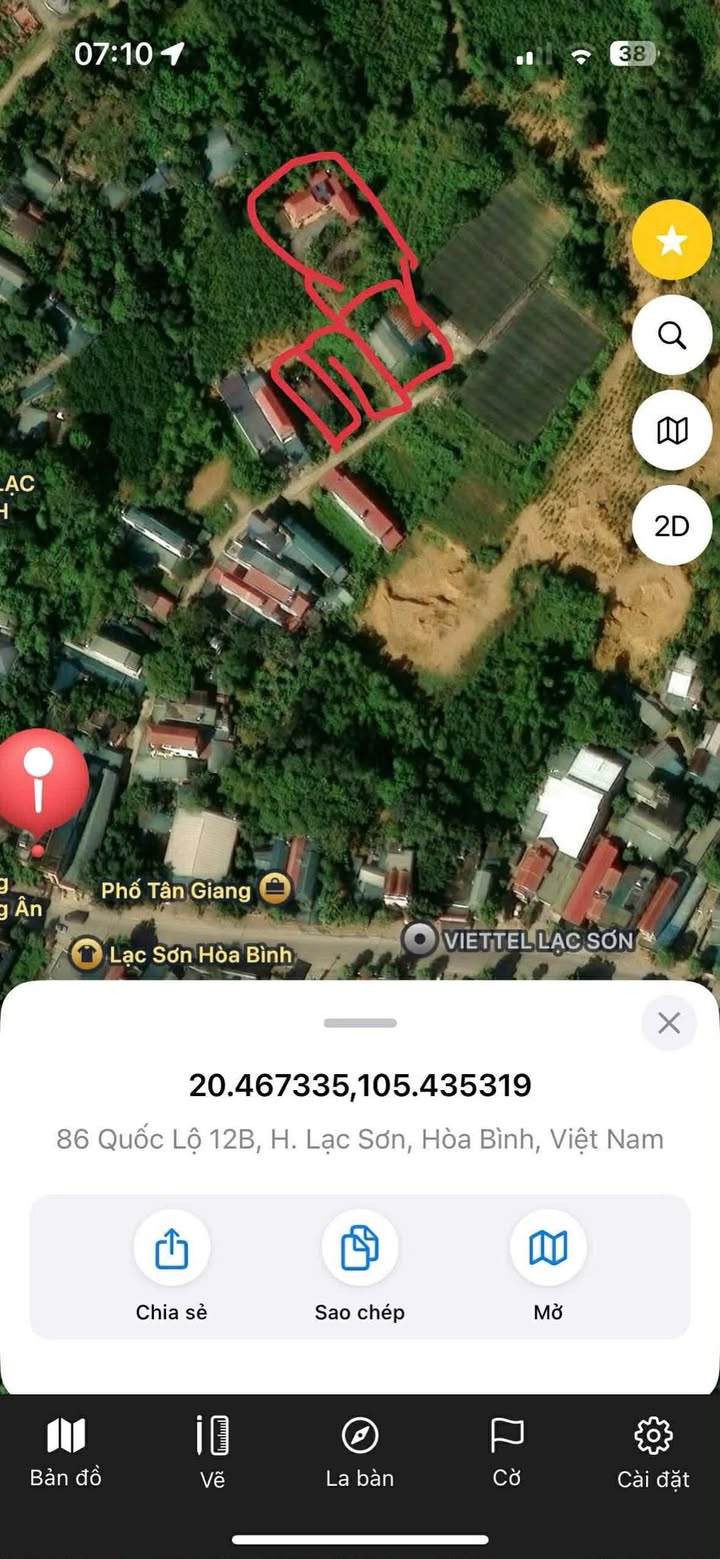The image size is (720, 1559).
Task: Switch to the Vẽ drawing tab
Action: 213,1452
